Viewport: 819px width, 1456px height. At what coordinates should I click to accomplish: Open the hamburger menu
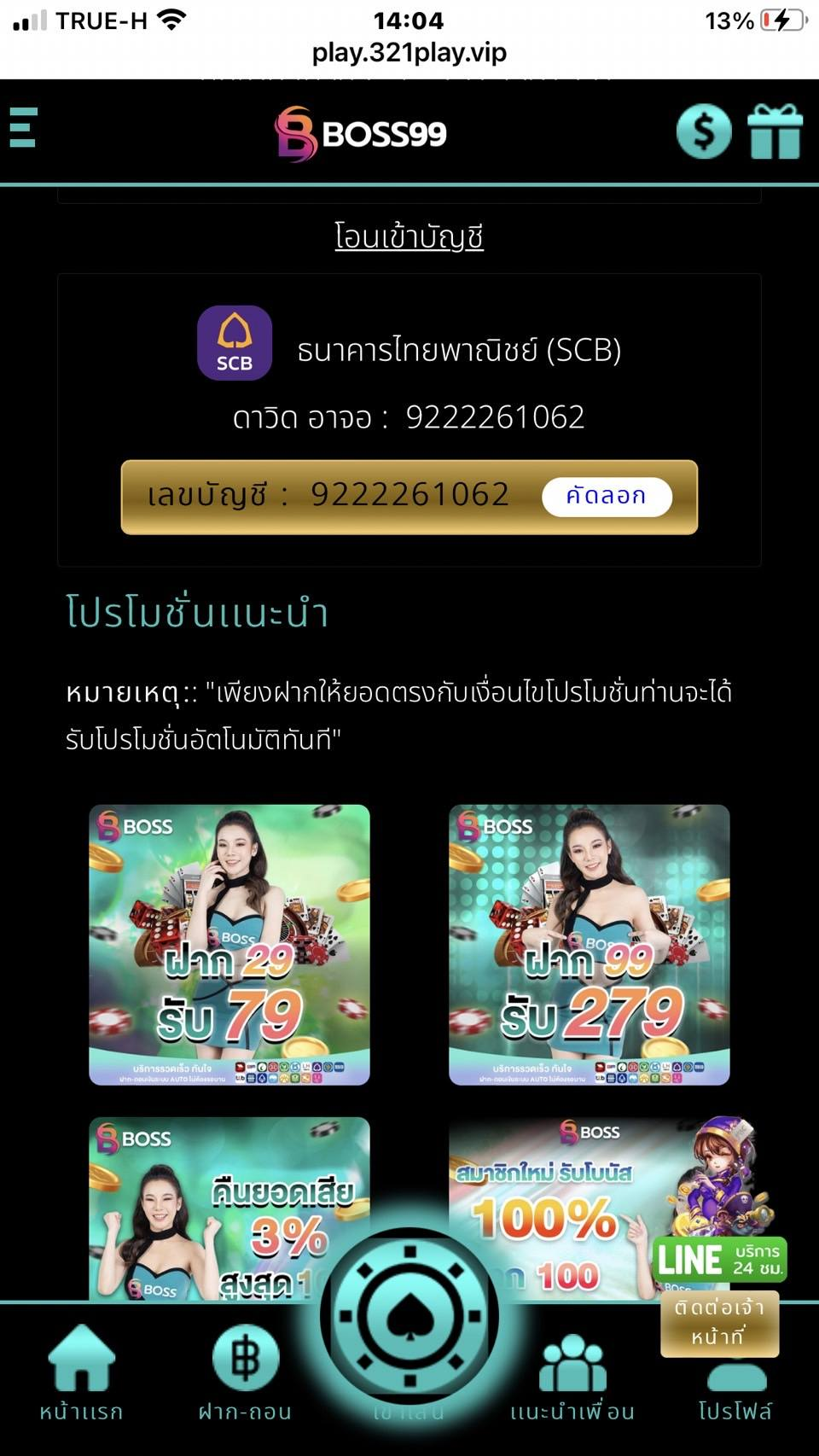[x=23, y=128]
